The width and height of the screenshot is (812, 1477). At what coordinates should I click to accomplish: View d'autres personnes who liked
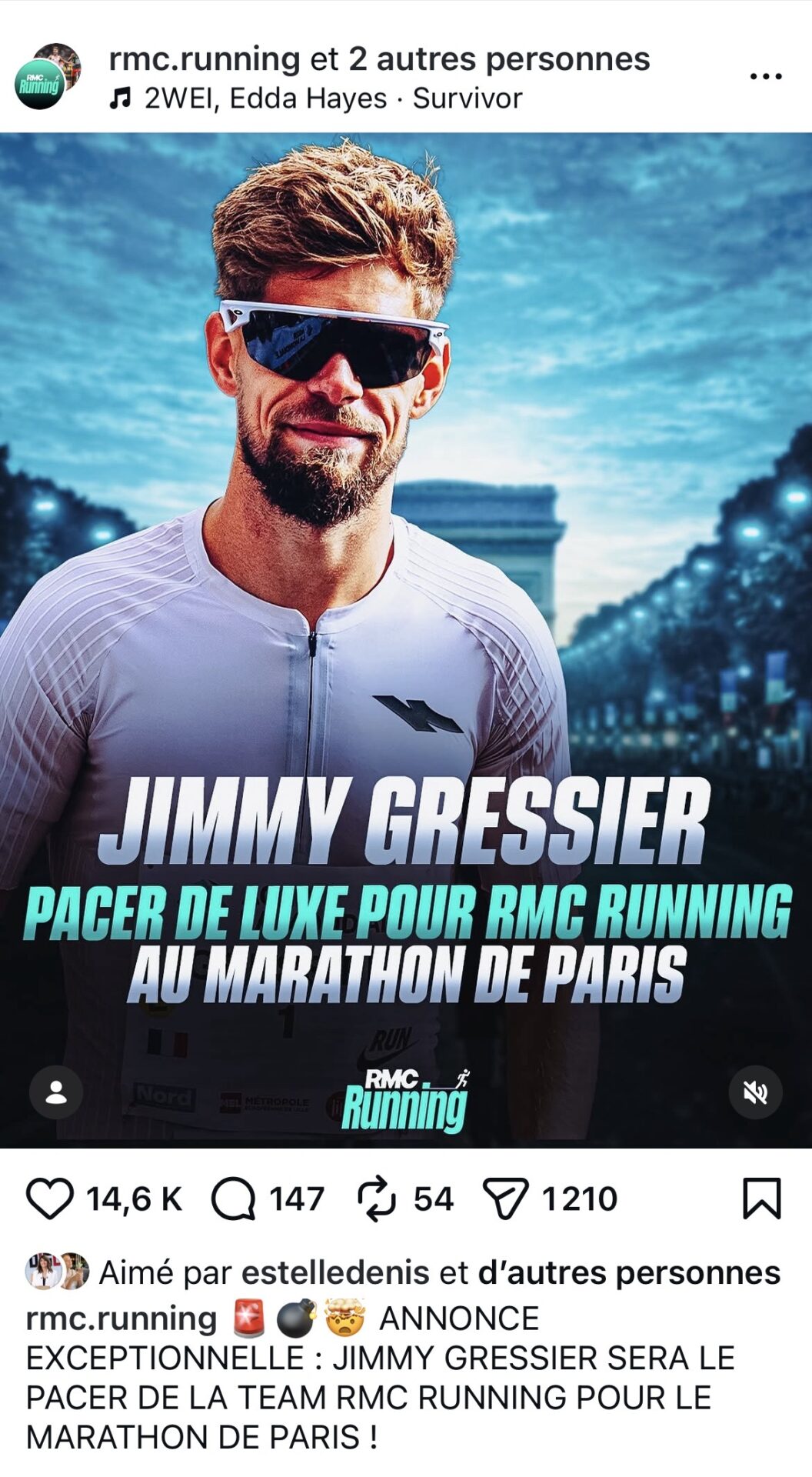tap(629, 1273)
